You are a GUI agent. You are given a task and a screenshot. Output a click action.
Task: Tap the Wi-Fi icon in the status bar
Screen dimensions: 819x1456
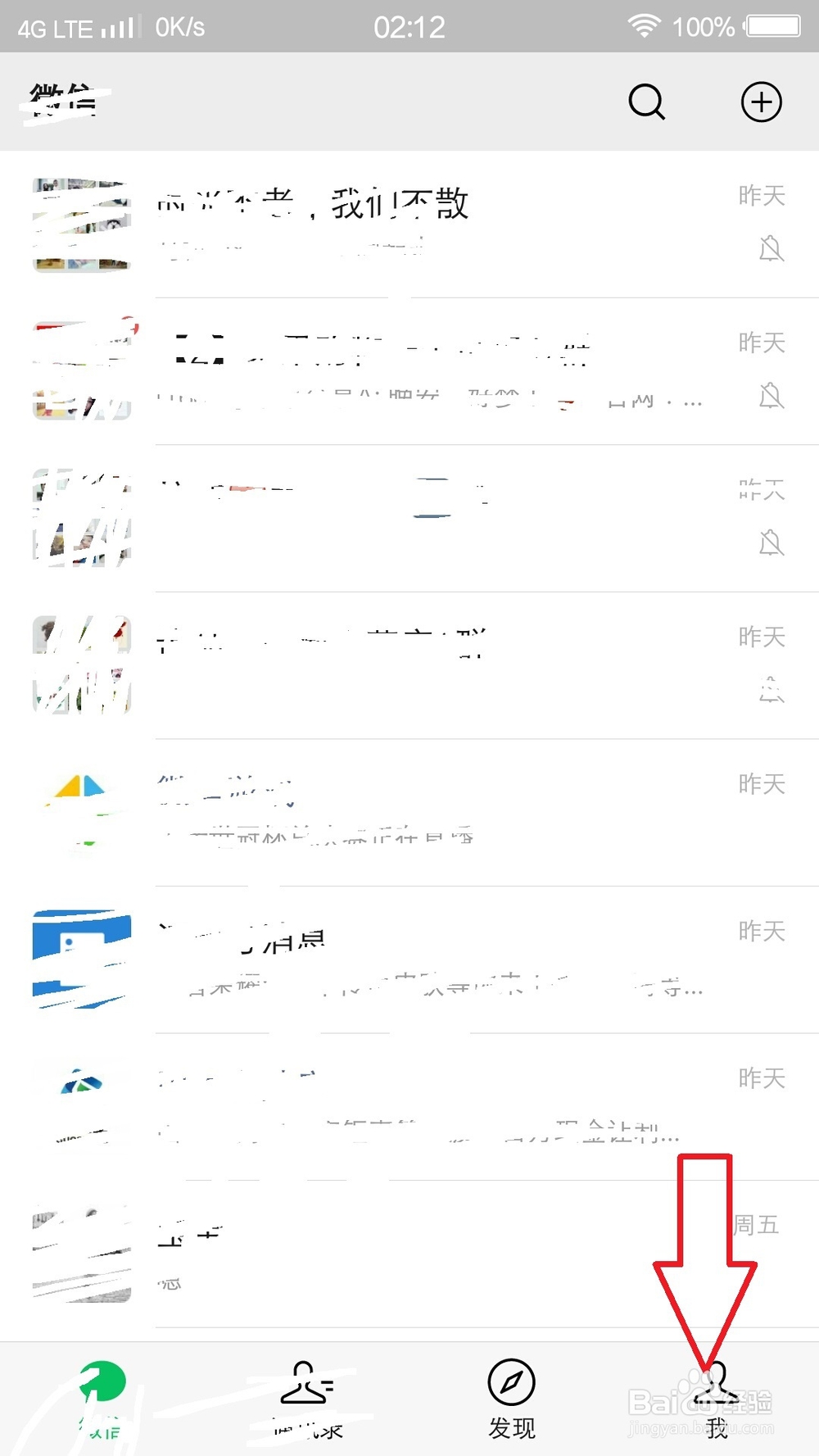[645, 25]
